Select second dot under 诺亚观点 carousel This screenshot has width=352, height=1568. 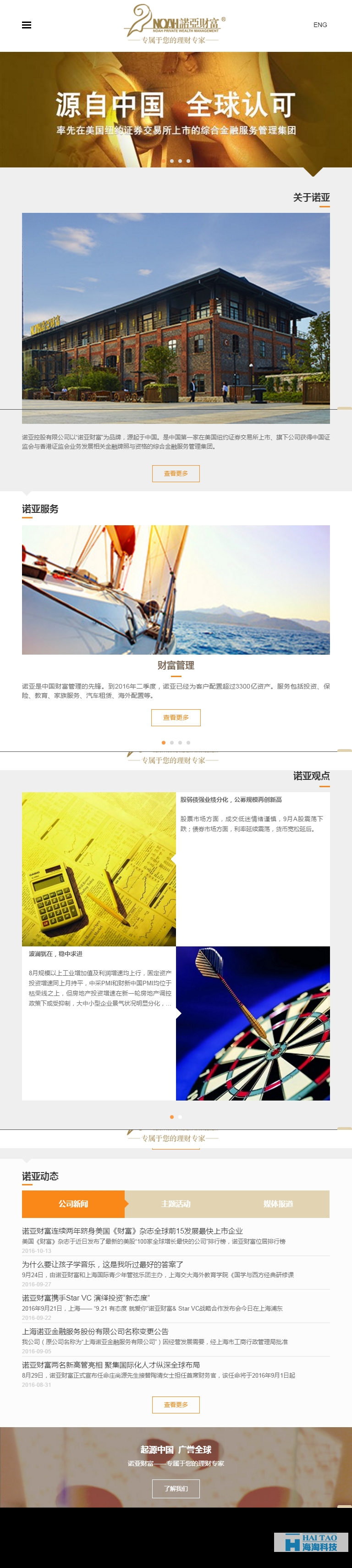(180, 1116)
